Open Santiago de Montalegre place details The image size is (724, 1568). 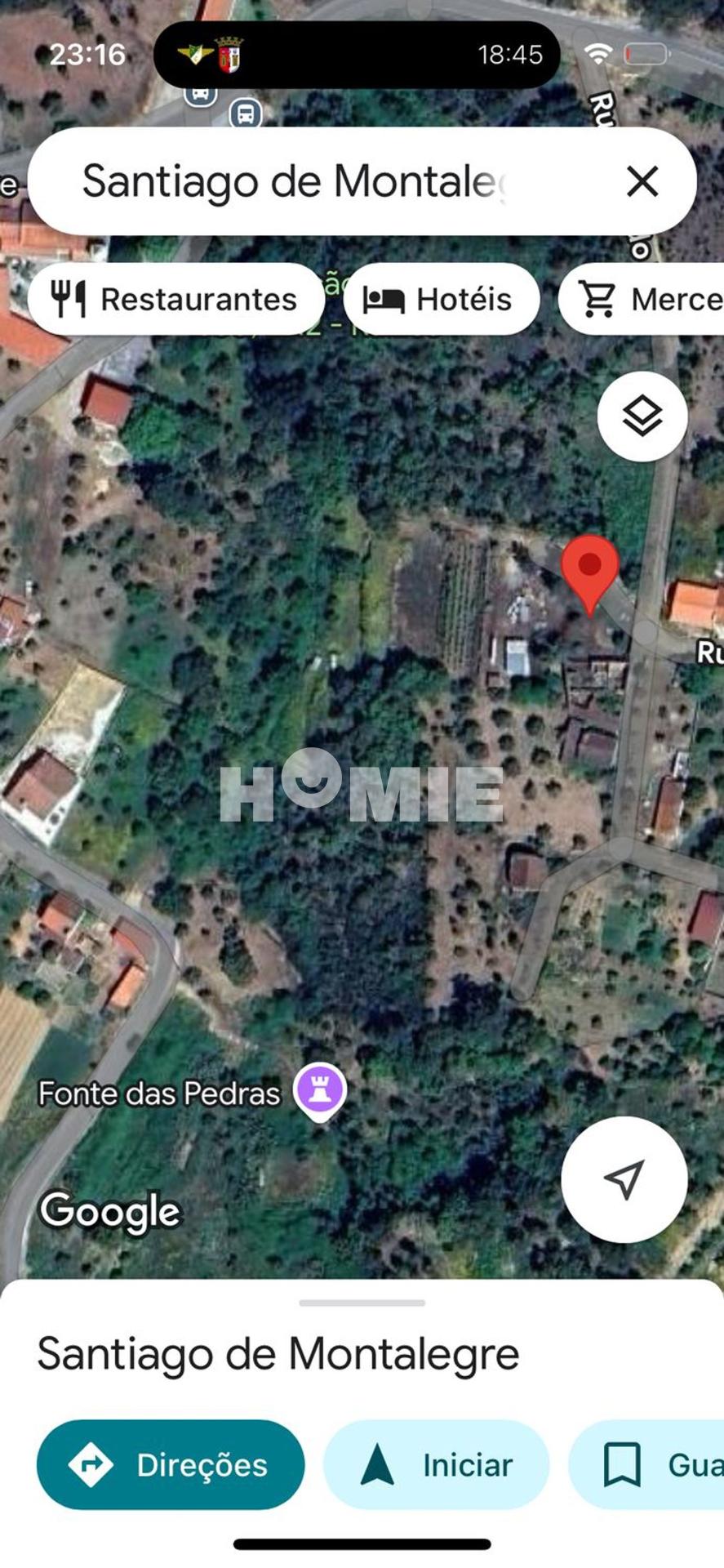click(x=278, y=1352)
